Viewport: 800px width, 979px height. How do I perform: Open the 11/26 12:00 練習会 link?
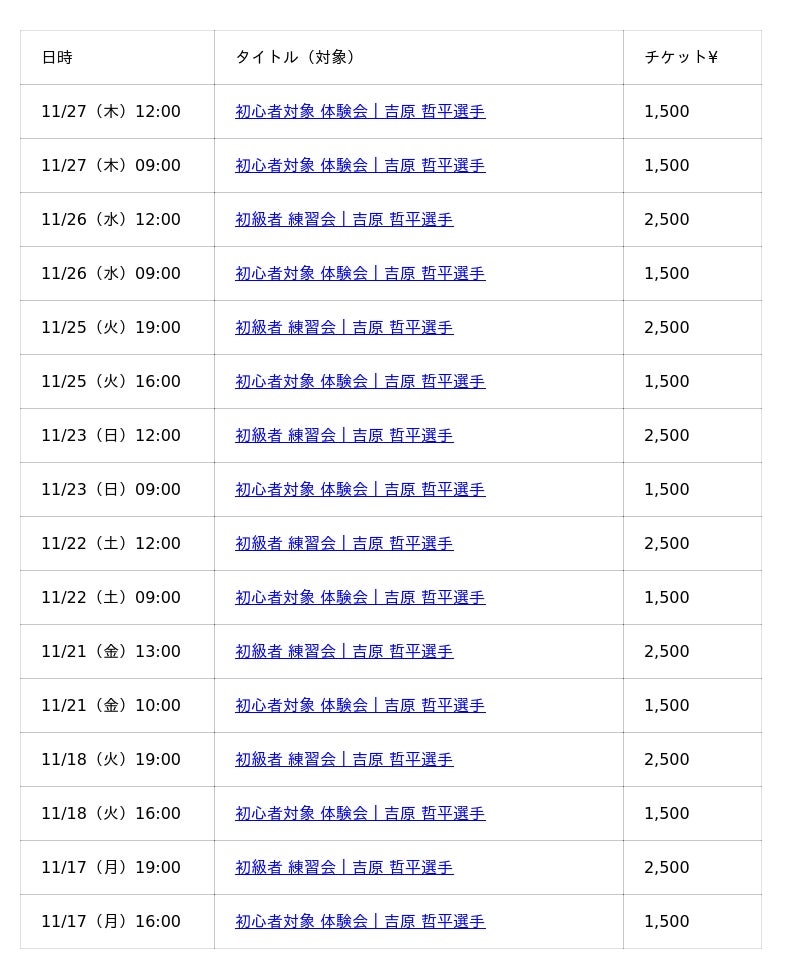tap(344, 220)
